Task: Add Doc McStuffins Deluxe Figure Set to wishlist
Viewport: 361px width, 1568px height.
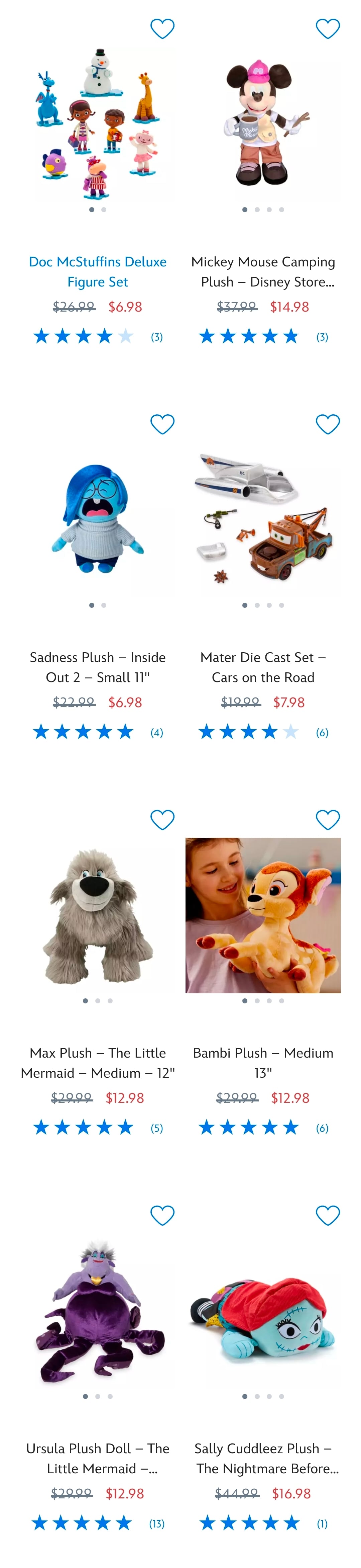Action: (162, 28)
